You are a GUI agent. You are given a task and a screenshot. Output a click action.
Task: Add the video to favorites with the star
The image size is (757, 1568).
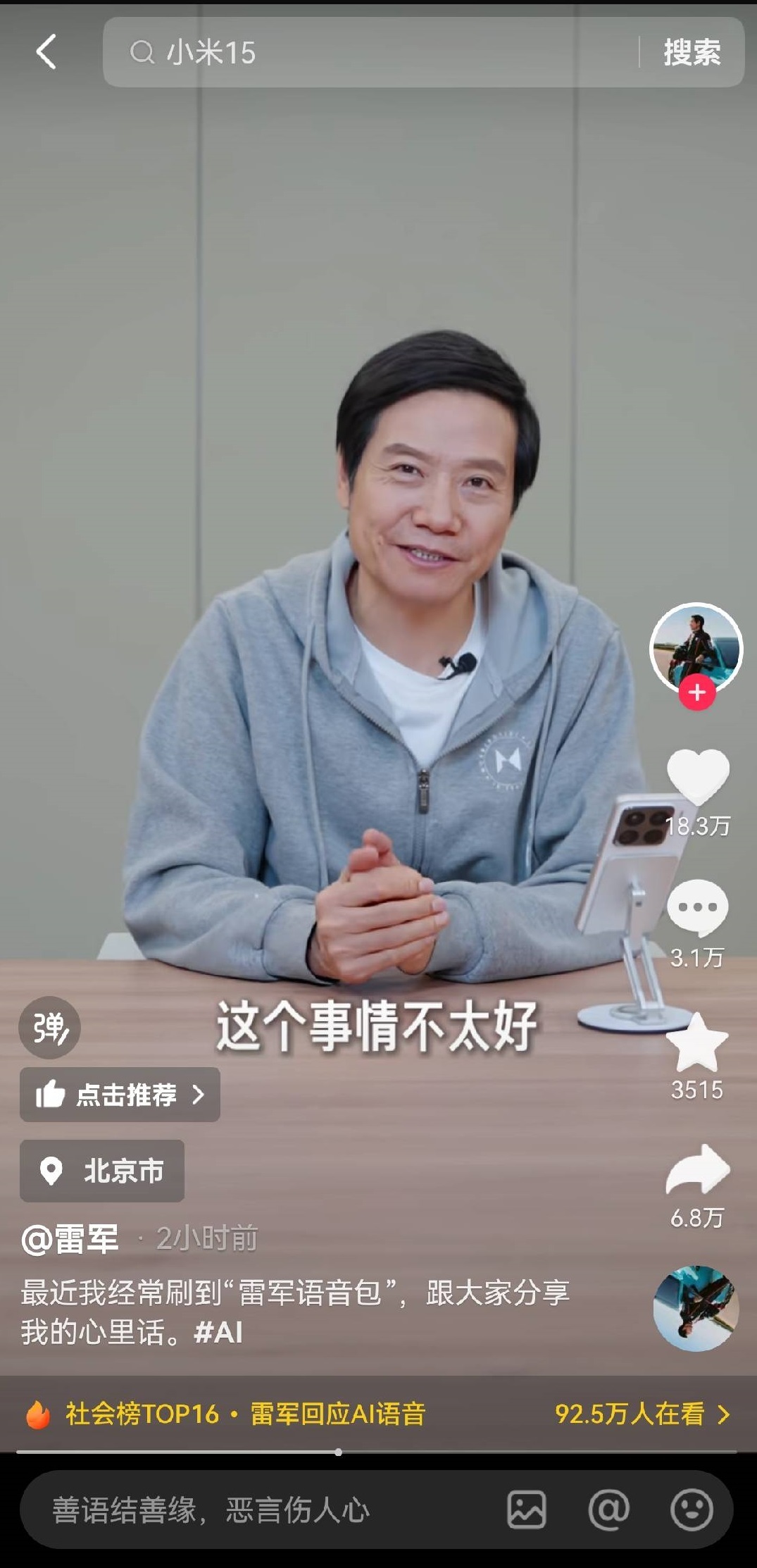[x=696, y=1044]
